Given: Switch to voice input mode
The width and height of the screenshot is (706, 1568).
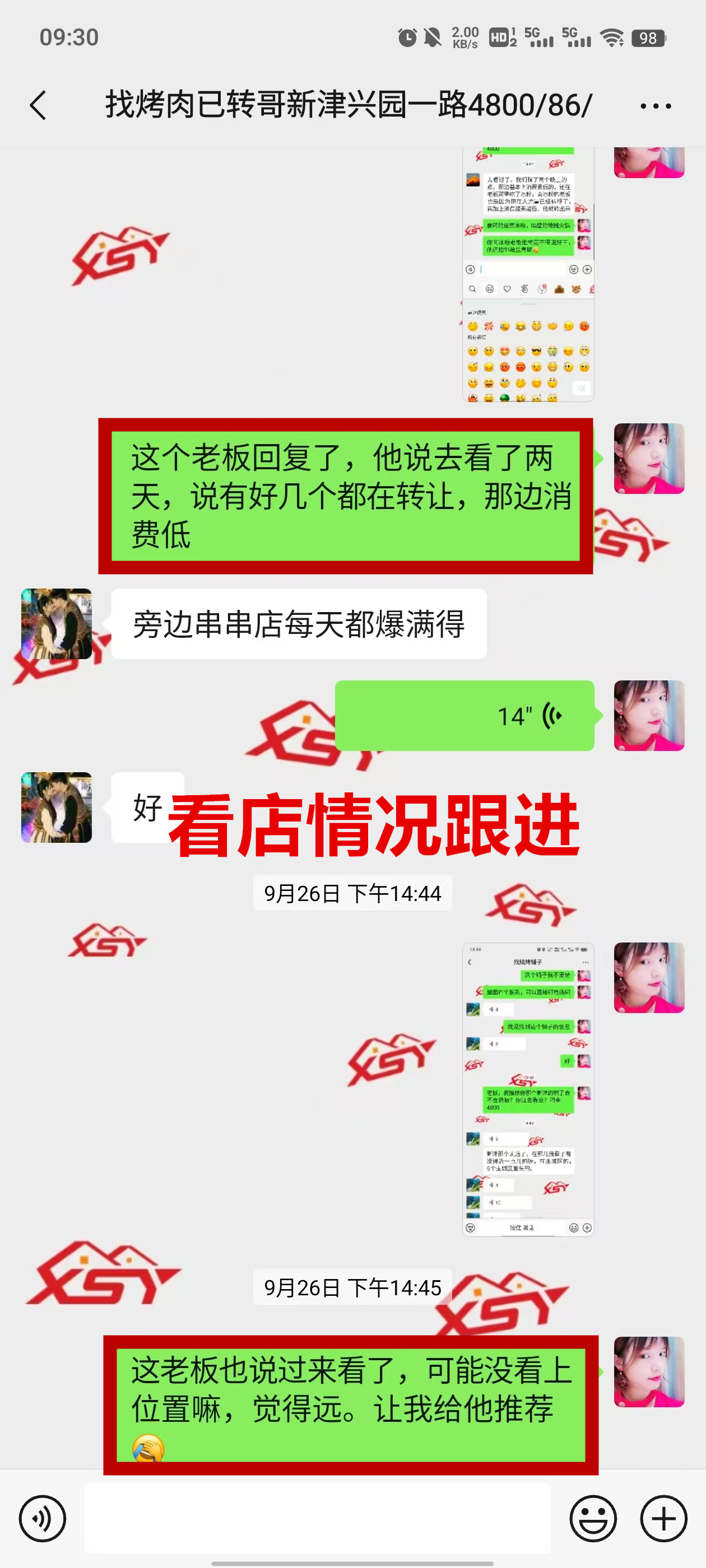Looking at the screenshot, I should click(x=42, y=1518).
